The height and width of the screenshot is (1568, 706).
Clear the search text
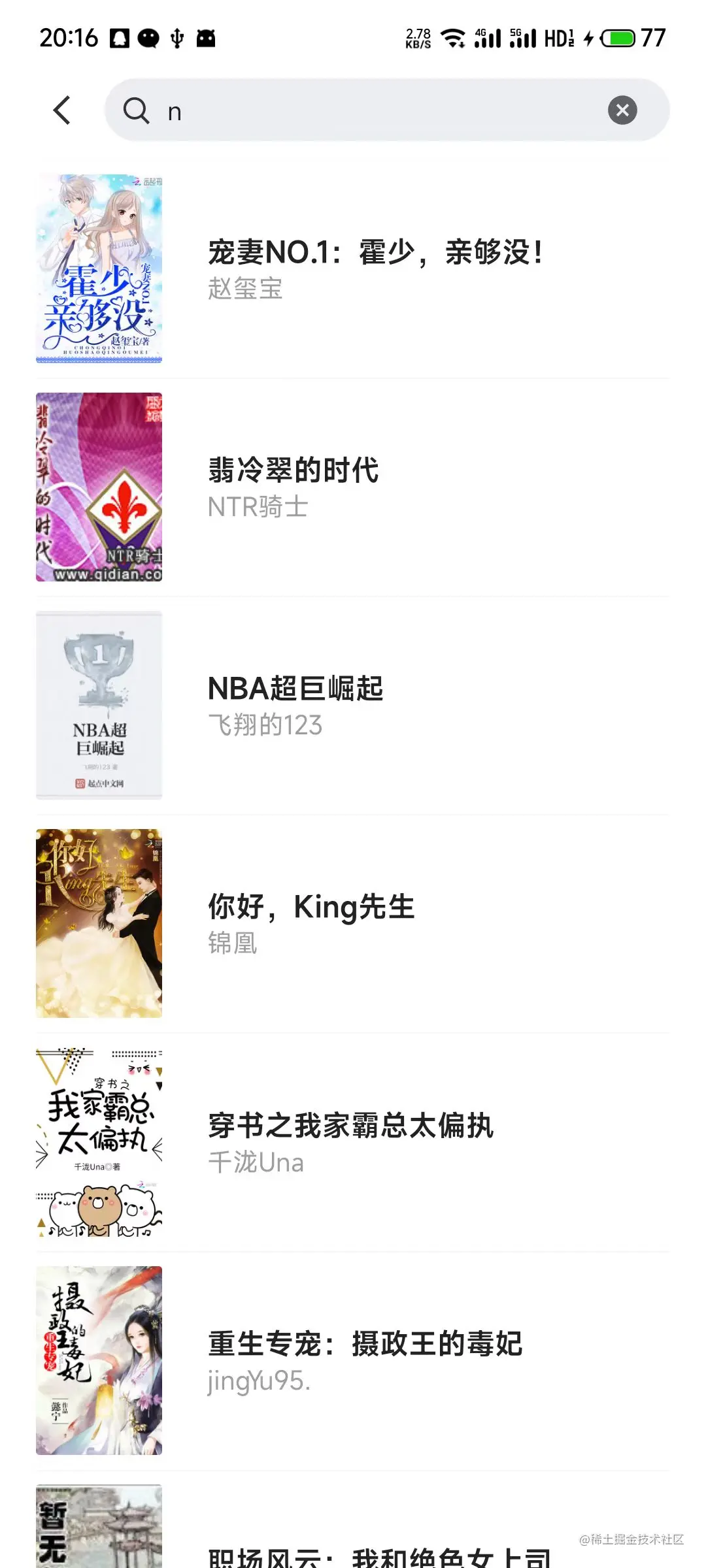[622, 110]
